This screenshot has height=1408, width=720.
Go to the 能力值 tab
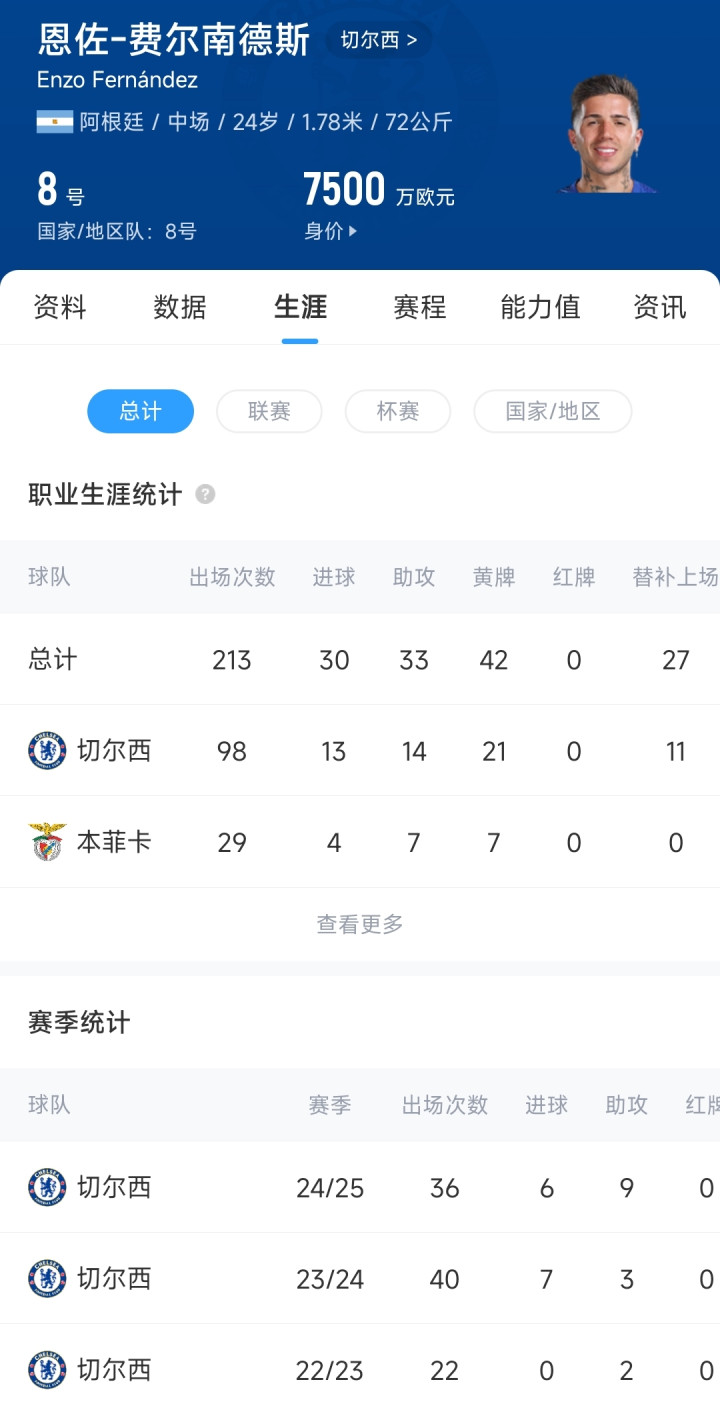pos(540,307)
